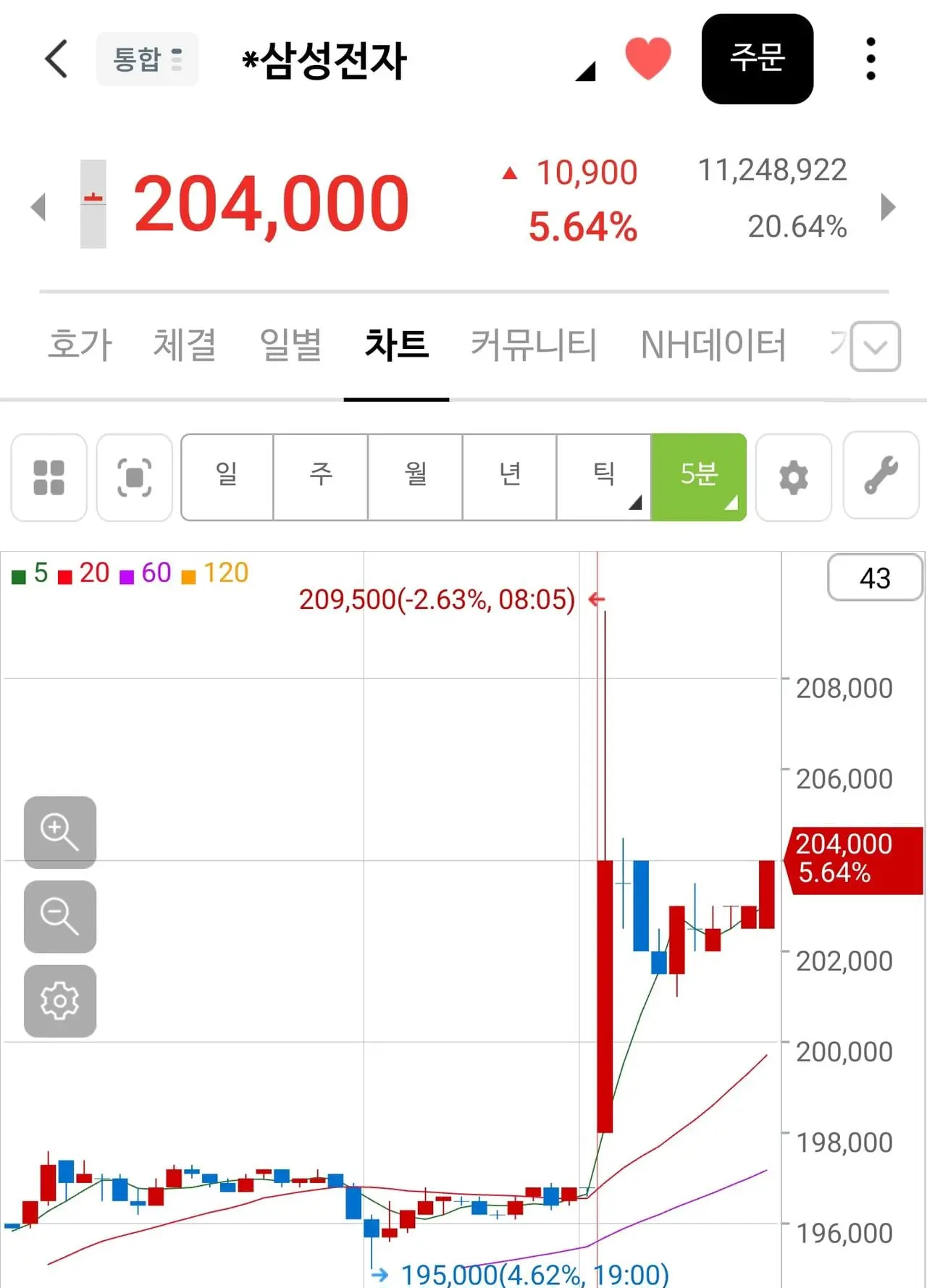Toggle the heart favorite for 삼성전자
Image resolution: width=927 pixels, height=1288 pixels.
pos(647,59)
